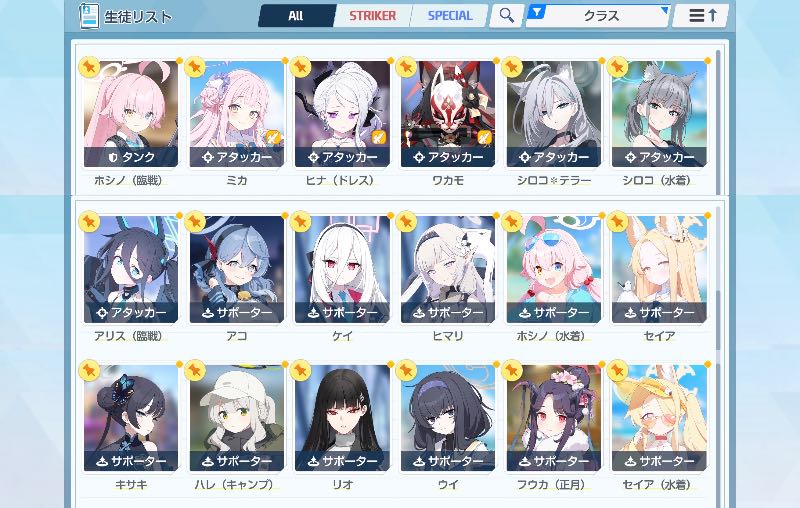Open the クラス filter dropdown

(x=598, y=16)
